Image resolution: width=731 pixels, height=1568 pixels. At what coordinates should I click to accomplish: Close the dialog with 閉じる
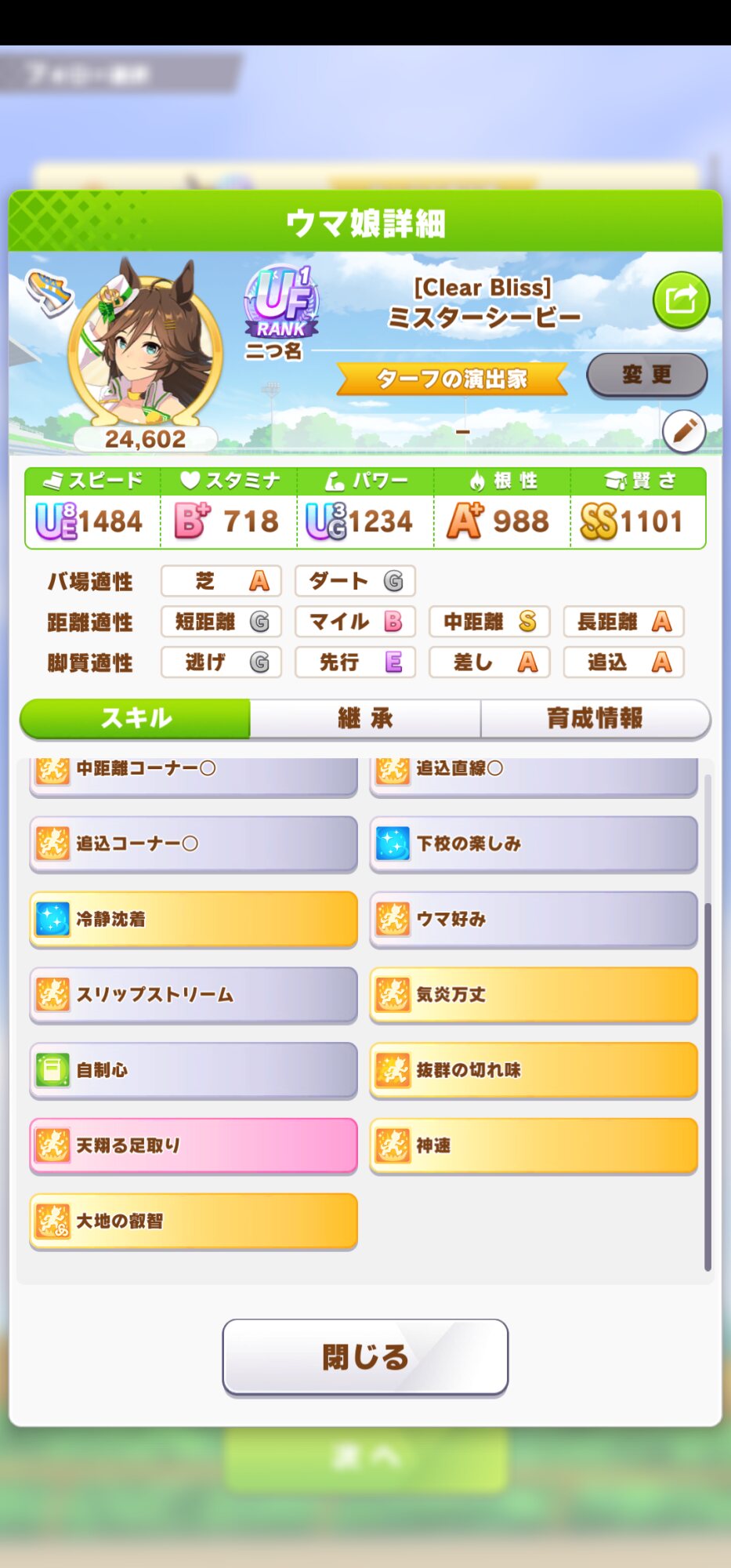[x=365, y=1356]
